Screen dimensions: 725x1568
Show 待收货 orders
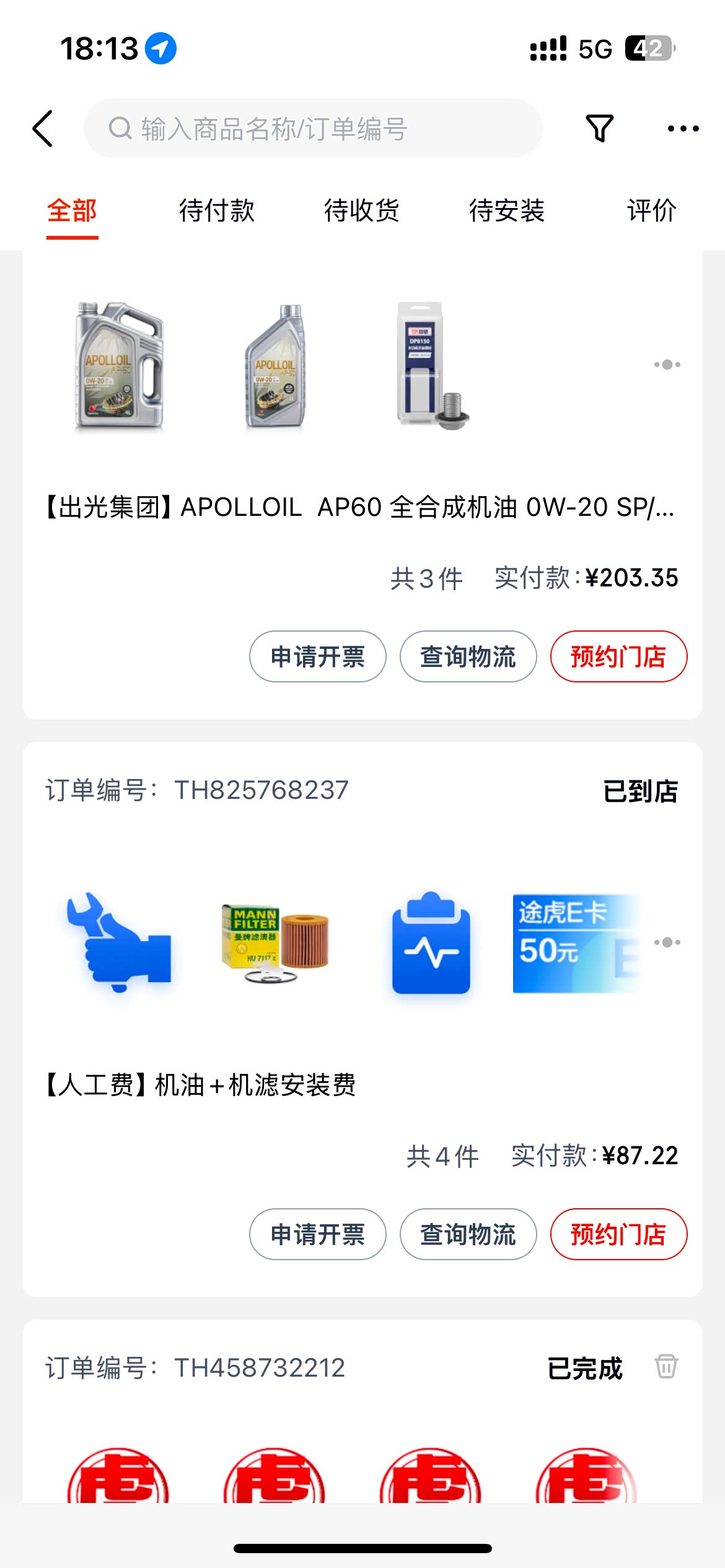(x=361, y=211)
